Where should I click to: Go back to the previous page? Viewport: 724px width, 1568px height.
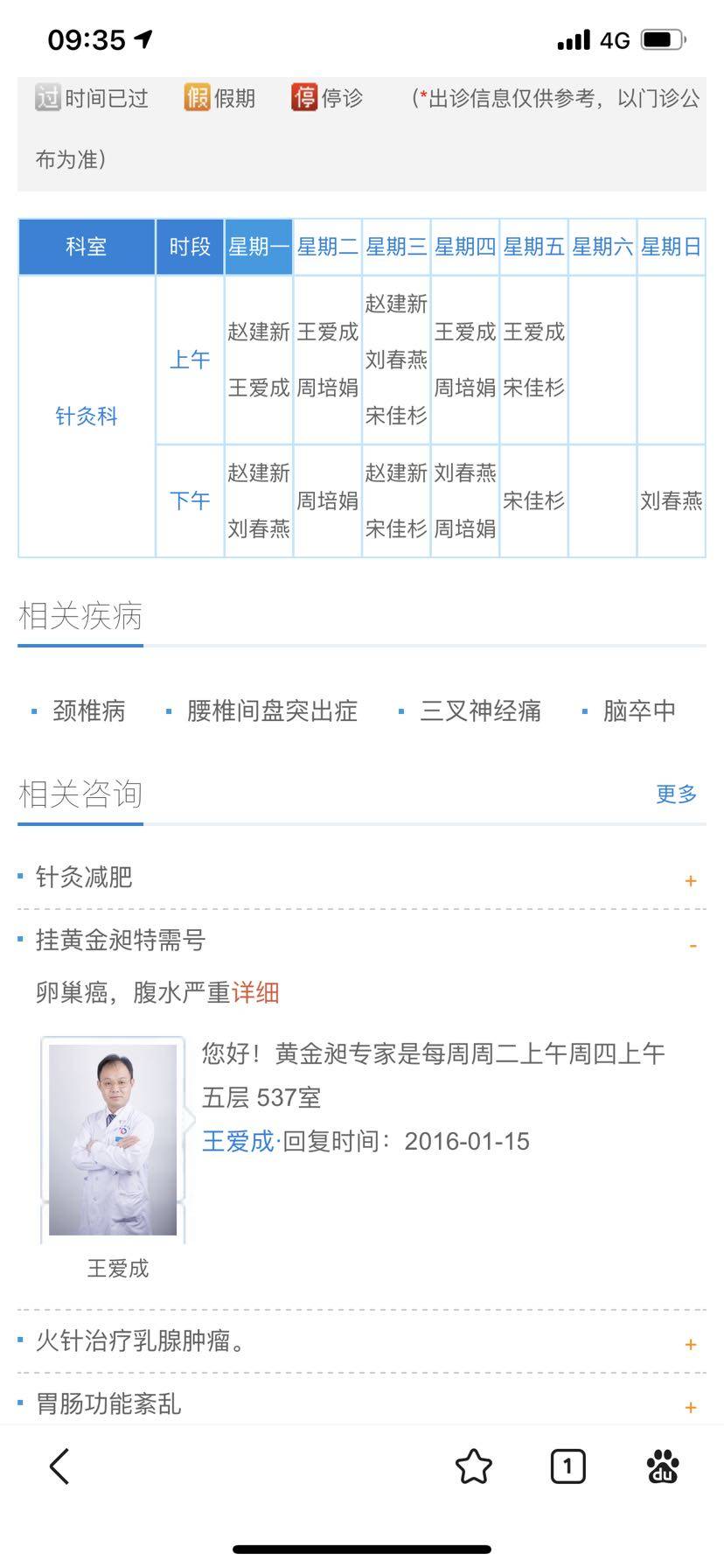point(59,1466)
